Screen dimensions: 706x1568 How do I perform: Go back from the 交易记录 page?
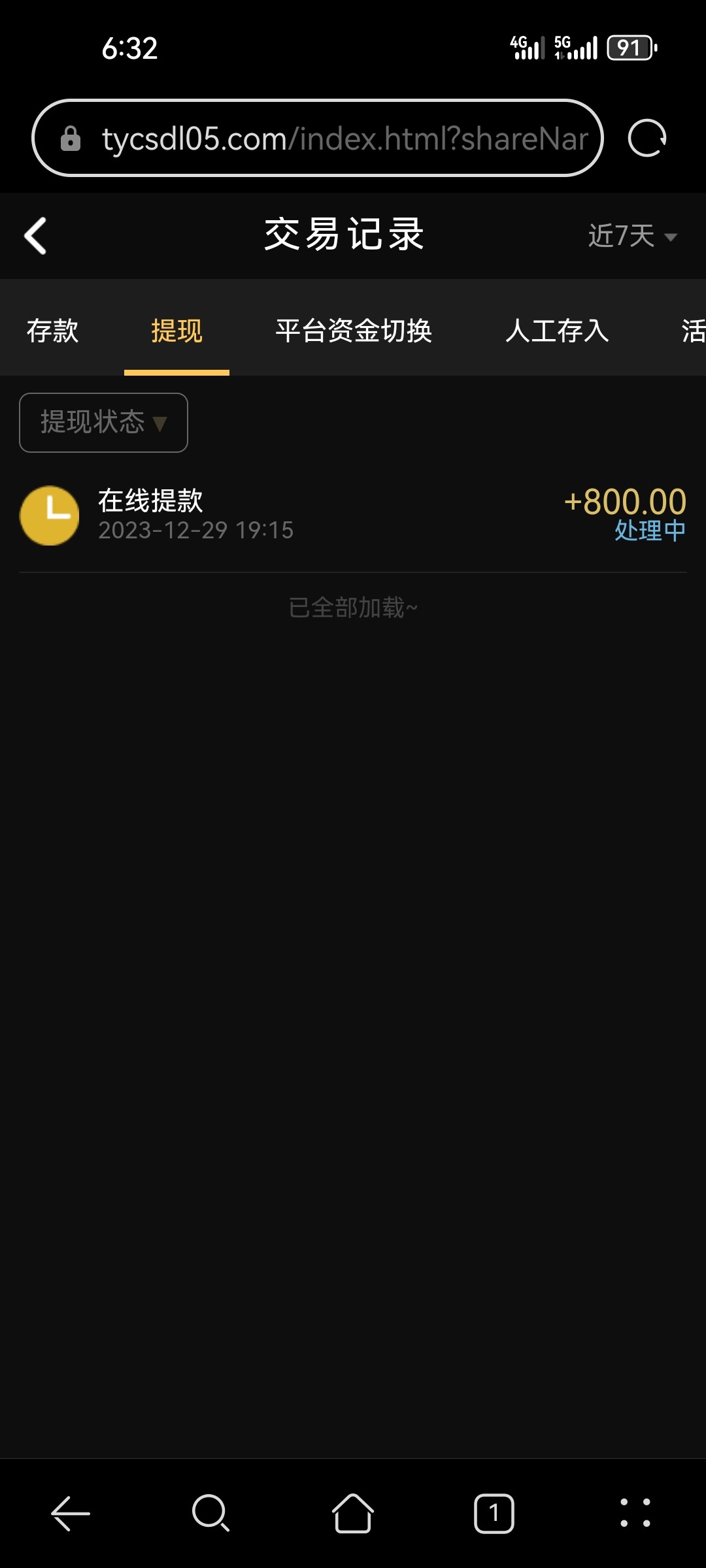(x=36, y=236)
